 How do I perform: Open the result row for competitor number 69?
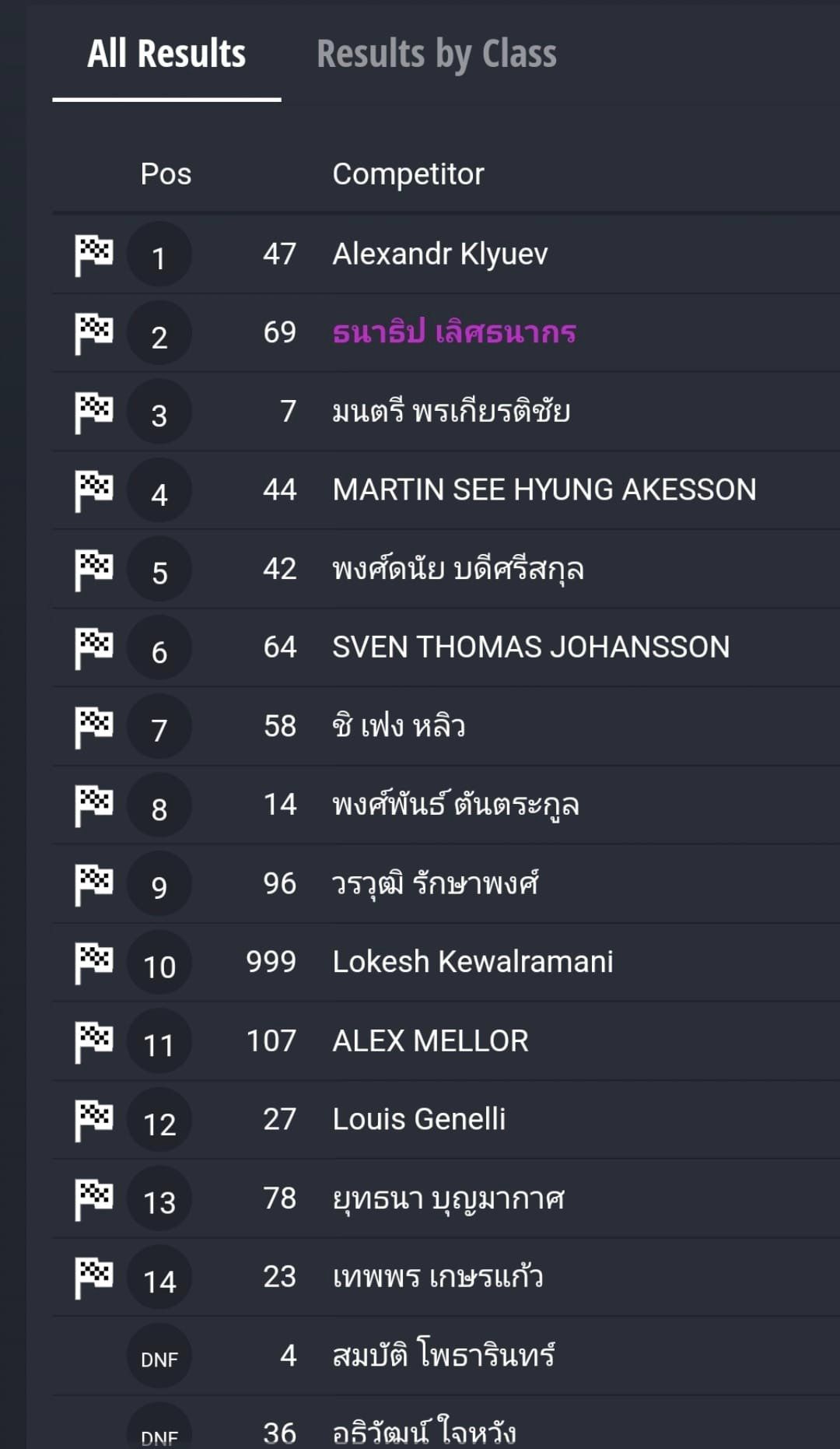[453, 333]
